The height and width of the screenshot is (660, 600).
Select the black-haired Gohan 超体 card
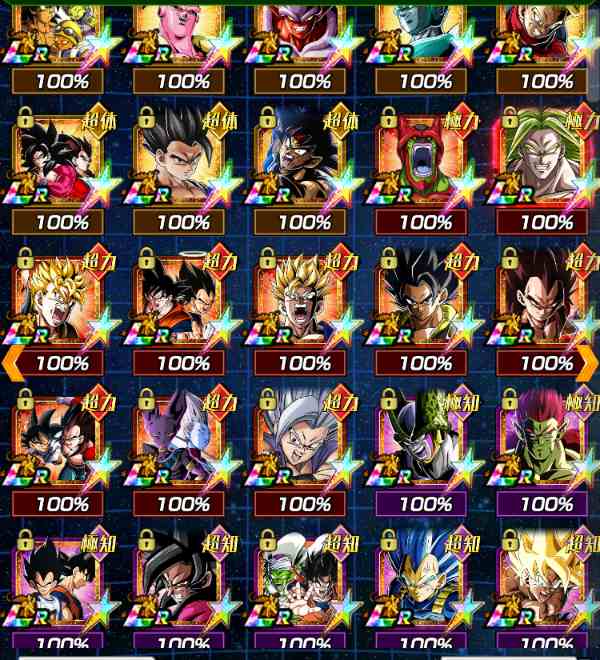click(181, 163)
